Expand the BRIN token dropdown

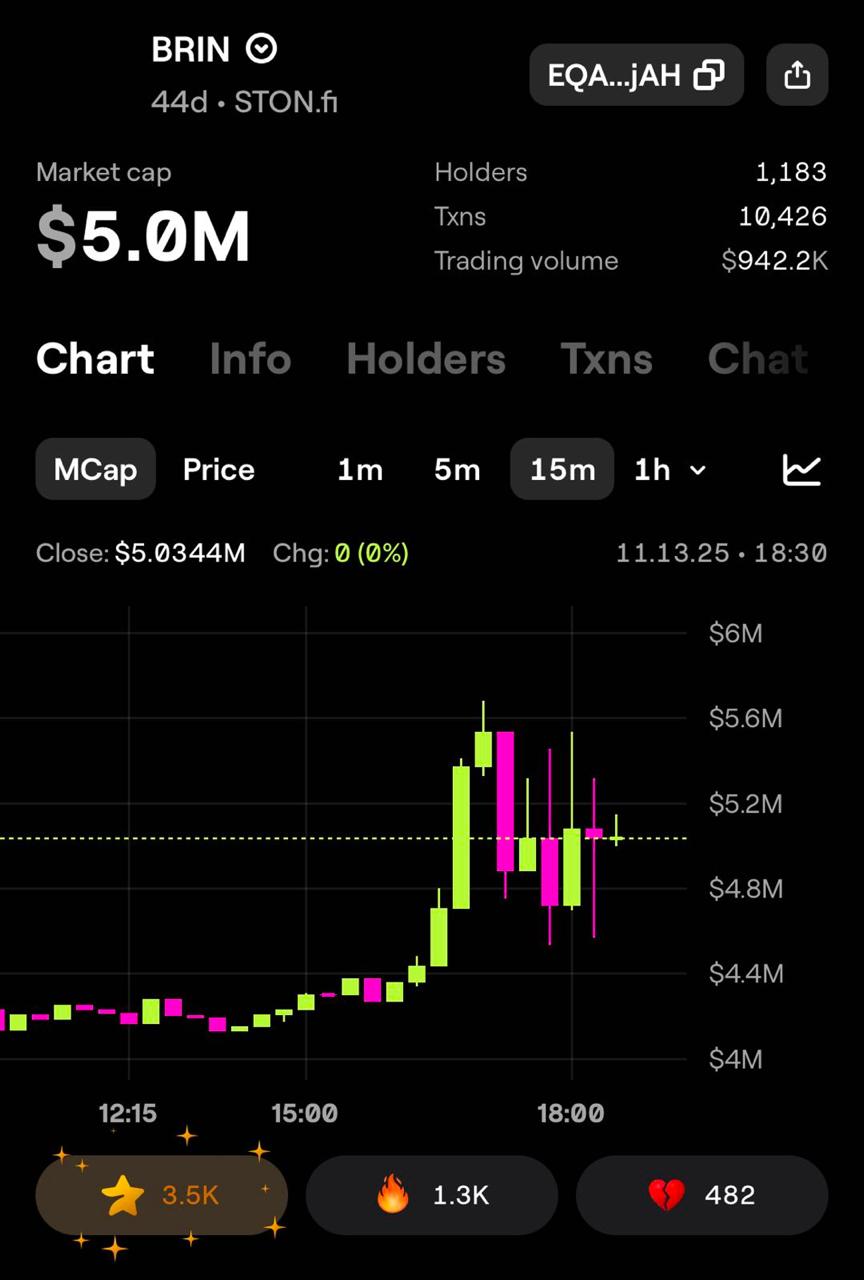pyautogui.click(x=261, y=49)
